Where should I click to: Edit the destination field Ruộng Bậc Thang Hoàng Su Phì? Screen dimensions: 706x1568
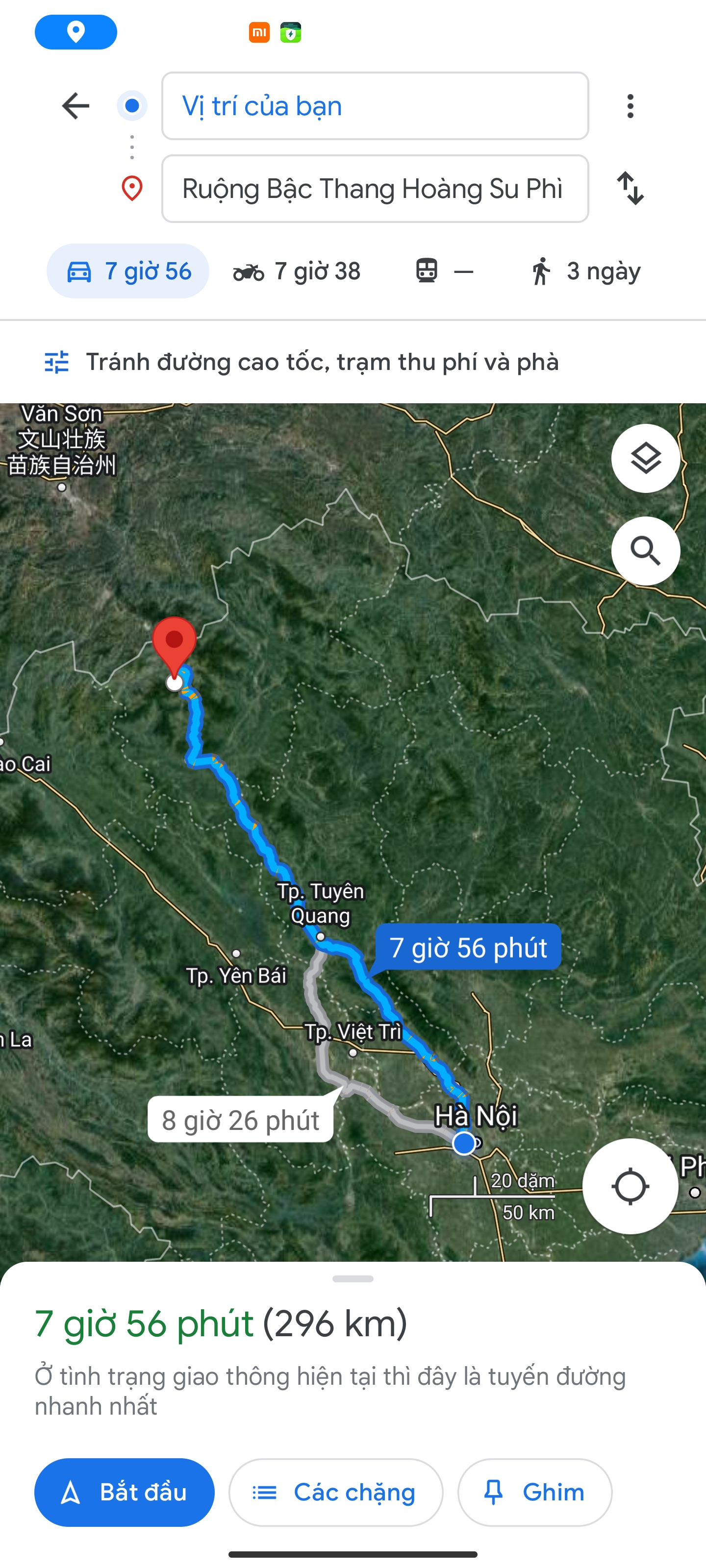374,188
